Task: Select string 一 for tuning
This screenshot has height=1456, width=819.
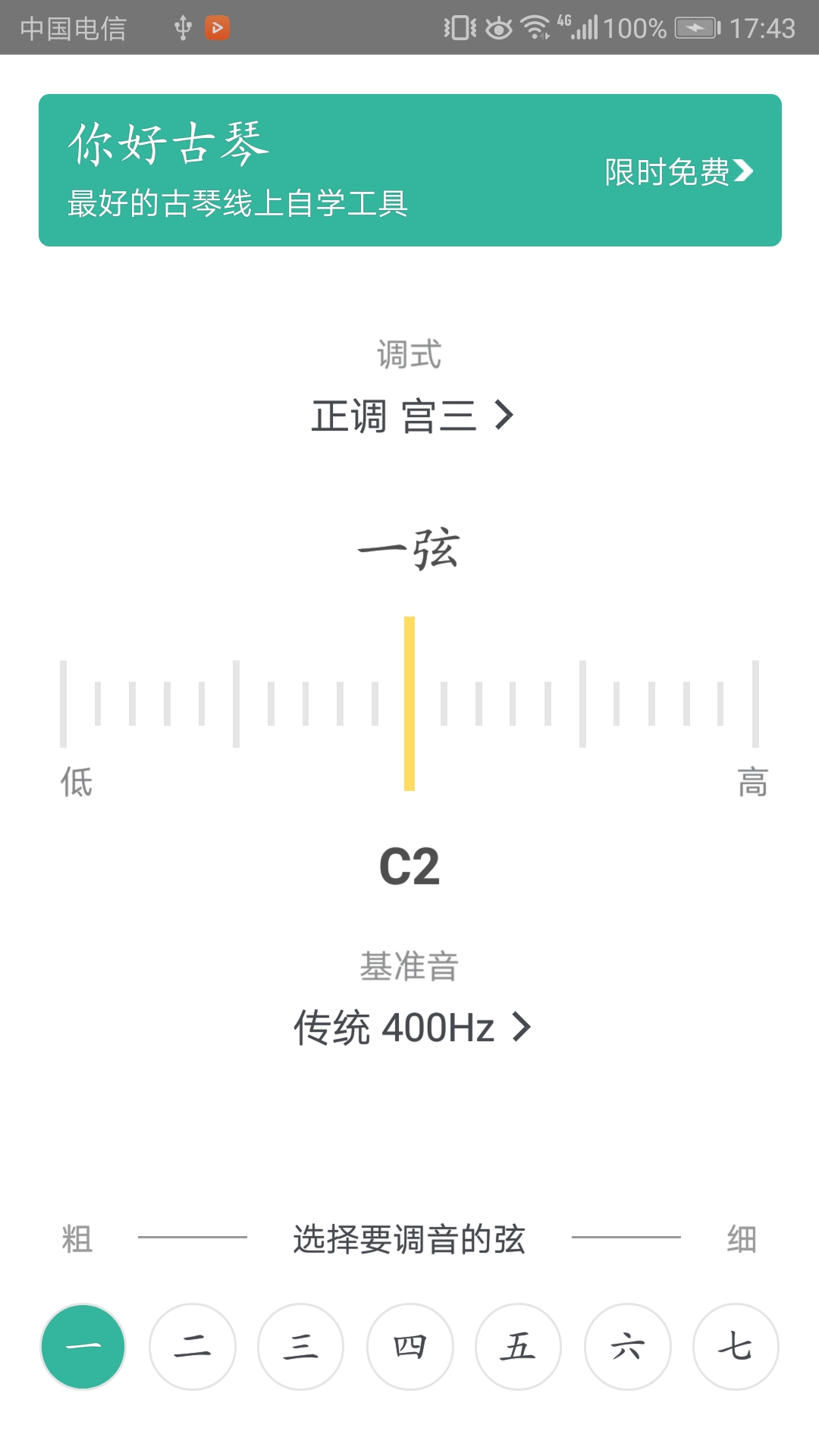Action: click(x=83, y=1346)
